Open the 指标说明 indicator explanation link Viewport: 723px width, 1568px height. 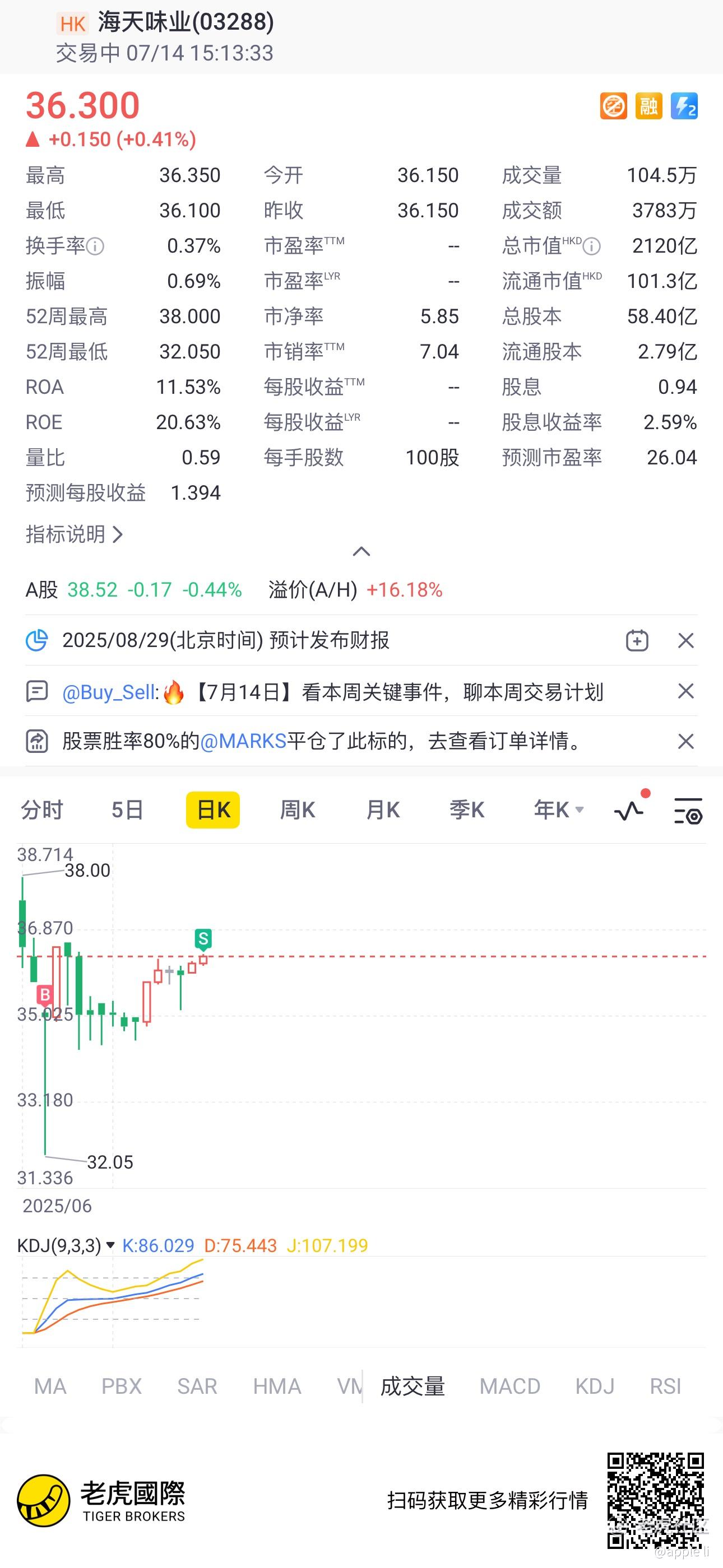pos(75,534)
